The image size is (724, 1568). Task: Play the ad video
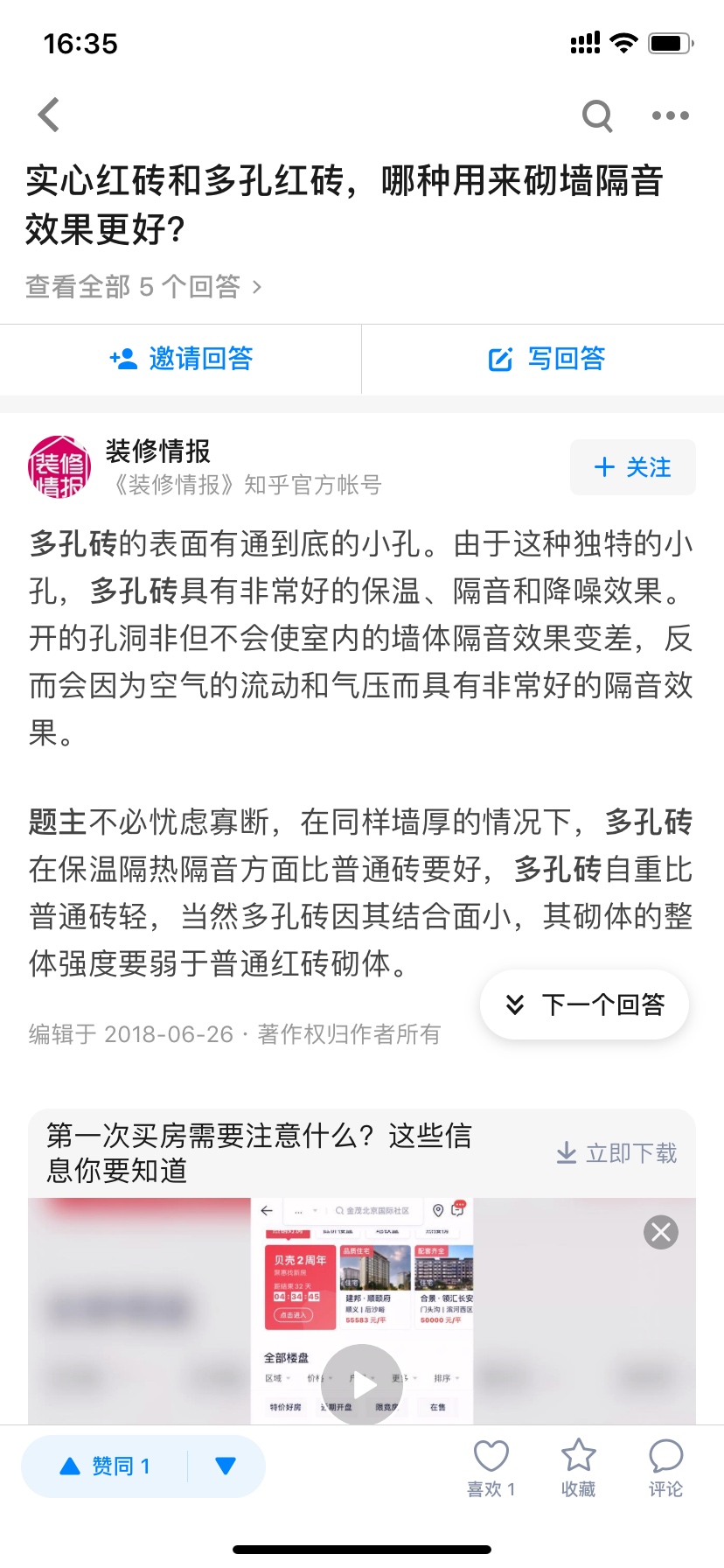point(362,1384)
